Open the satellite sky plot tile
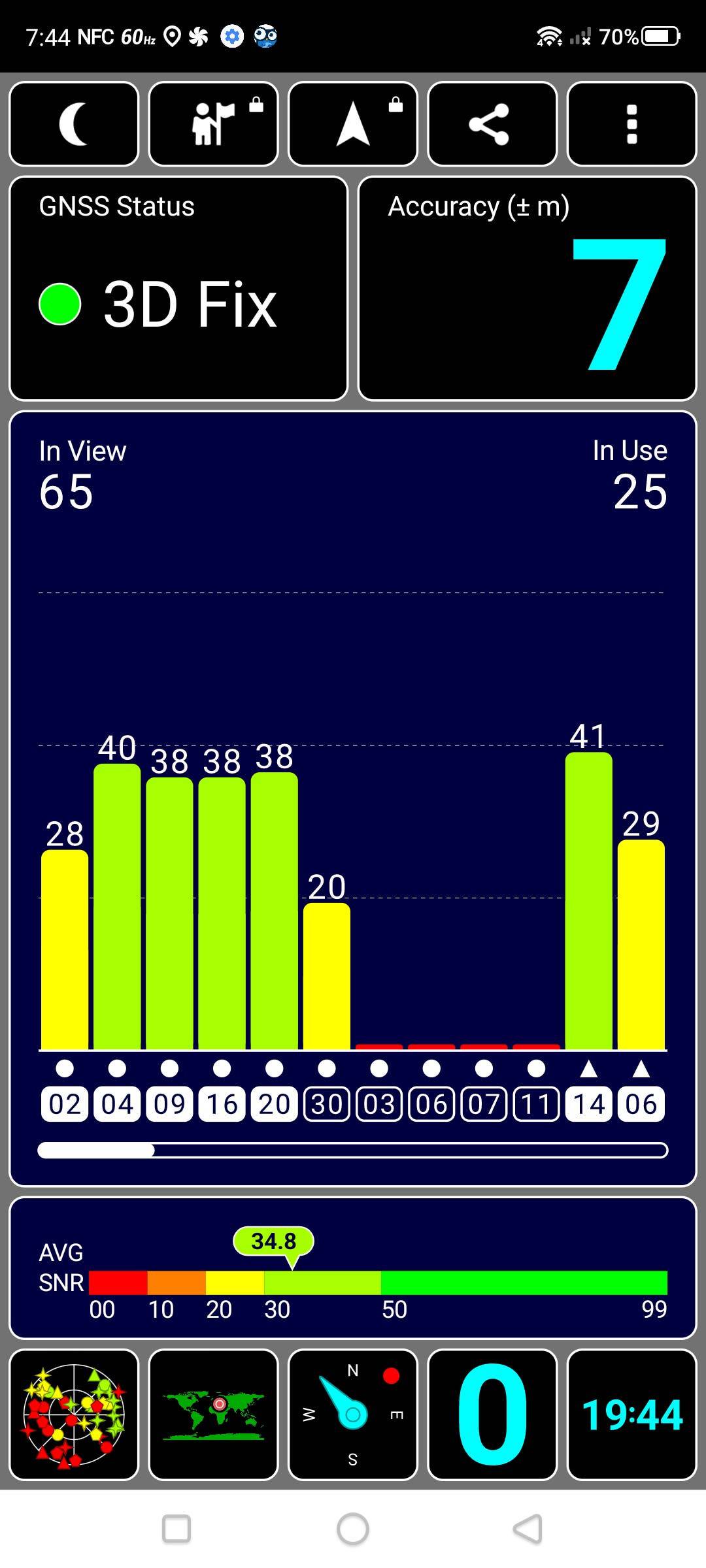 (x=74, y=1414)
